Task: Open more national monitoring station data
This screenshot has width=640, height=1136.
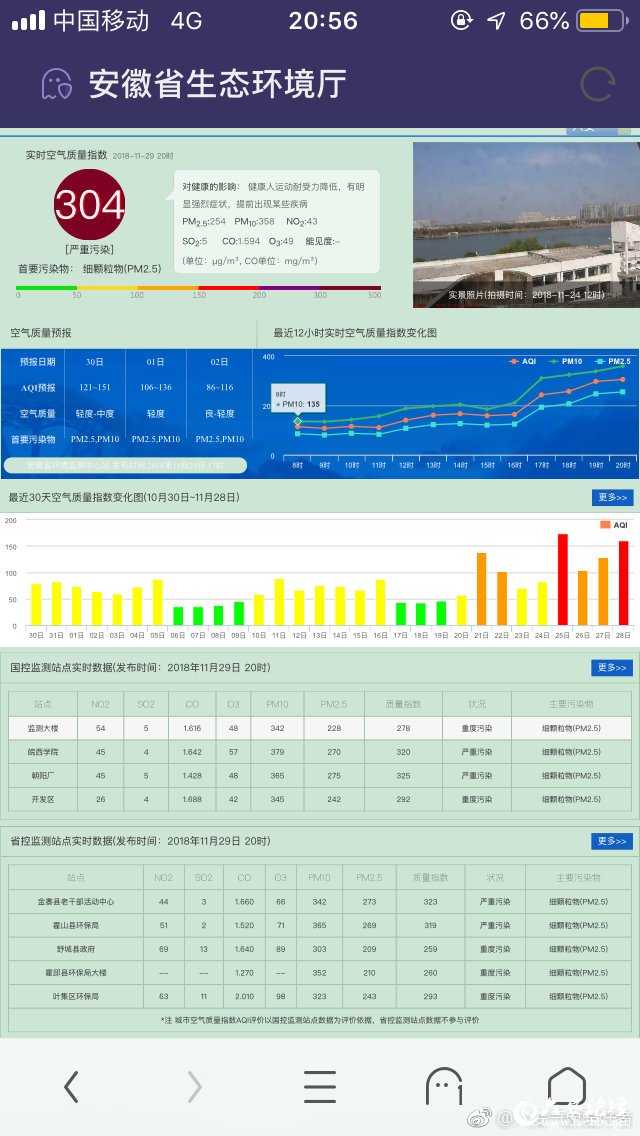Action: pyautogui.click(x=611, y=667)
